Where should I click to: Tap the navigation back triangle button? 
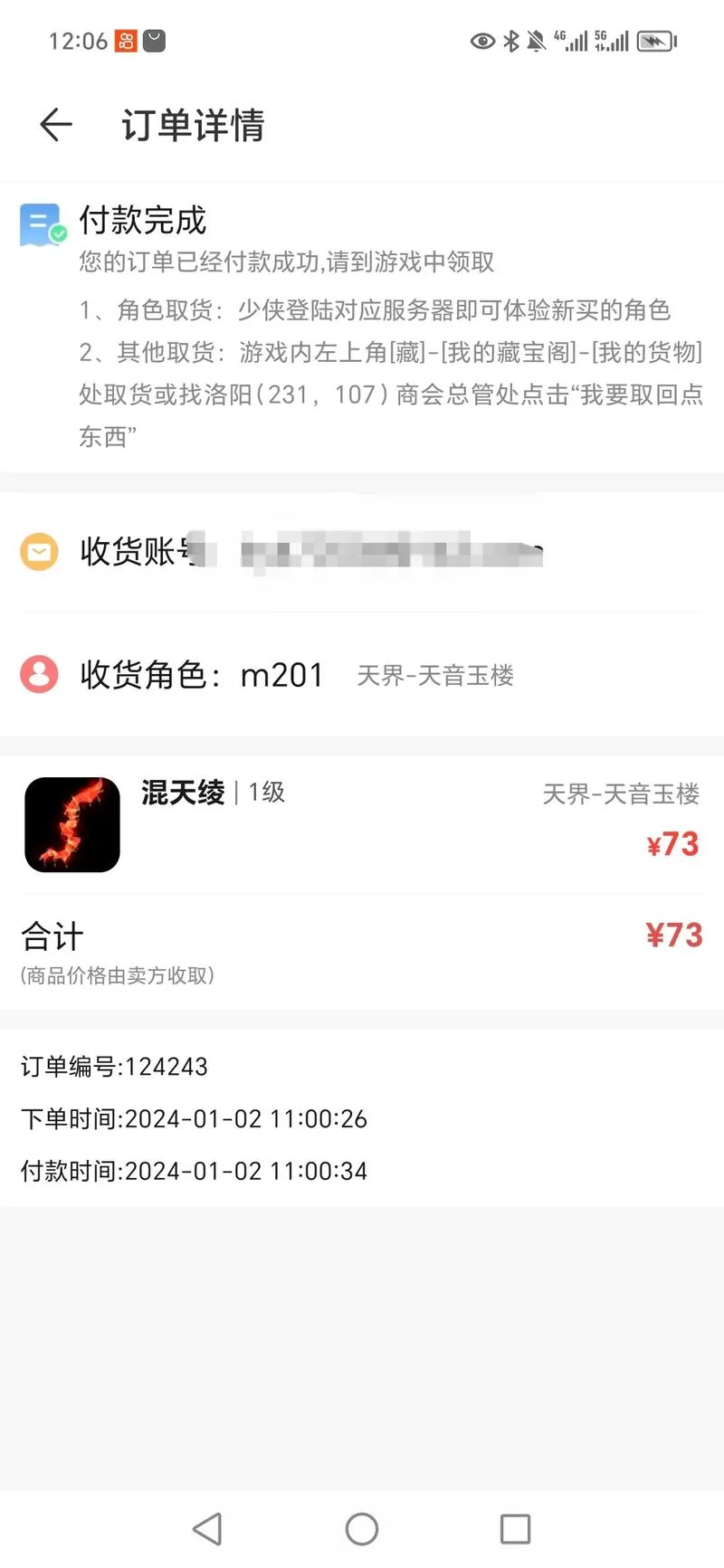tap(208, 1527)
